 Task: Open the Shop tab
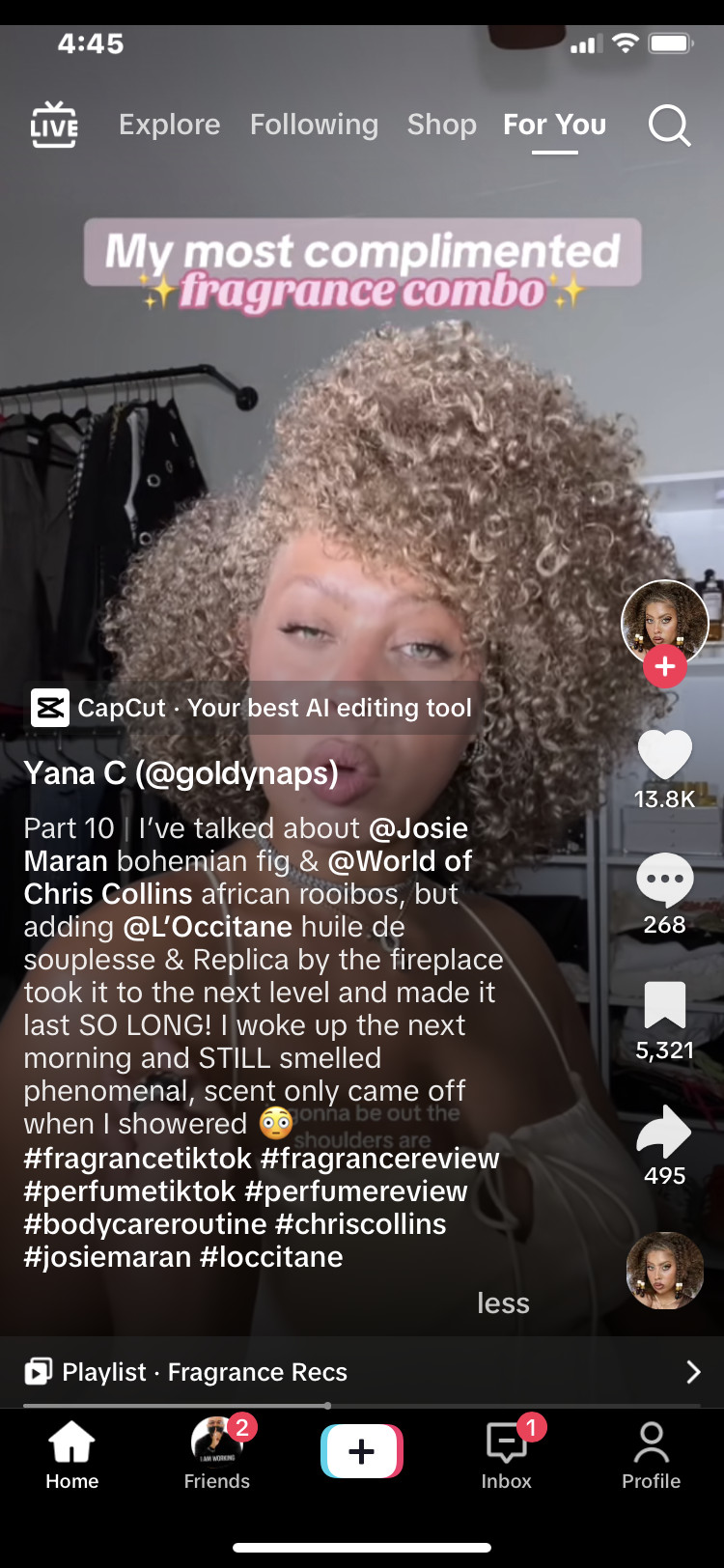(442, 125)
